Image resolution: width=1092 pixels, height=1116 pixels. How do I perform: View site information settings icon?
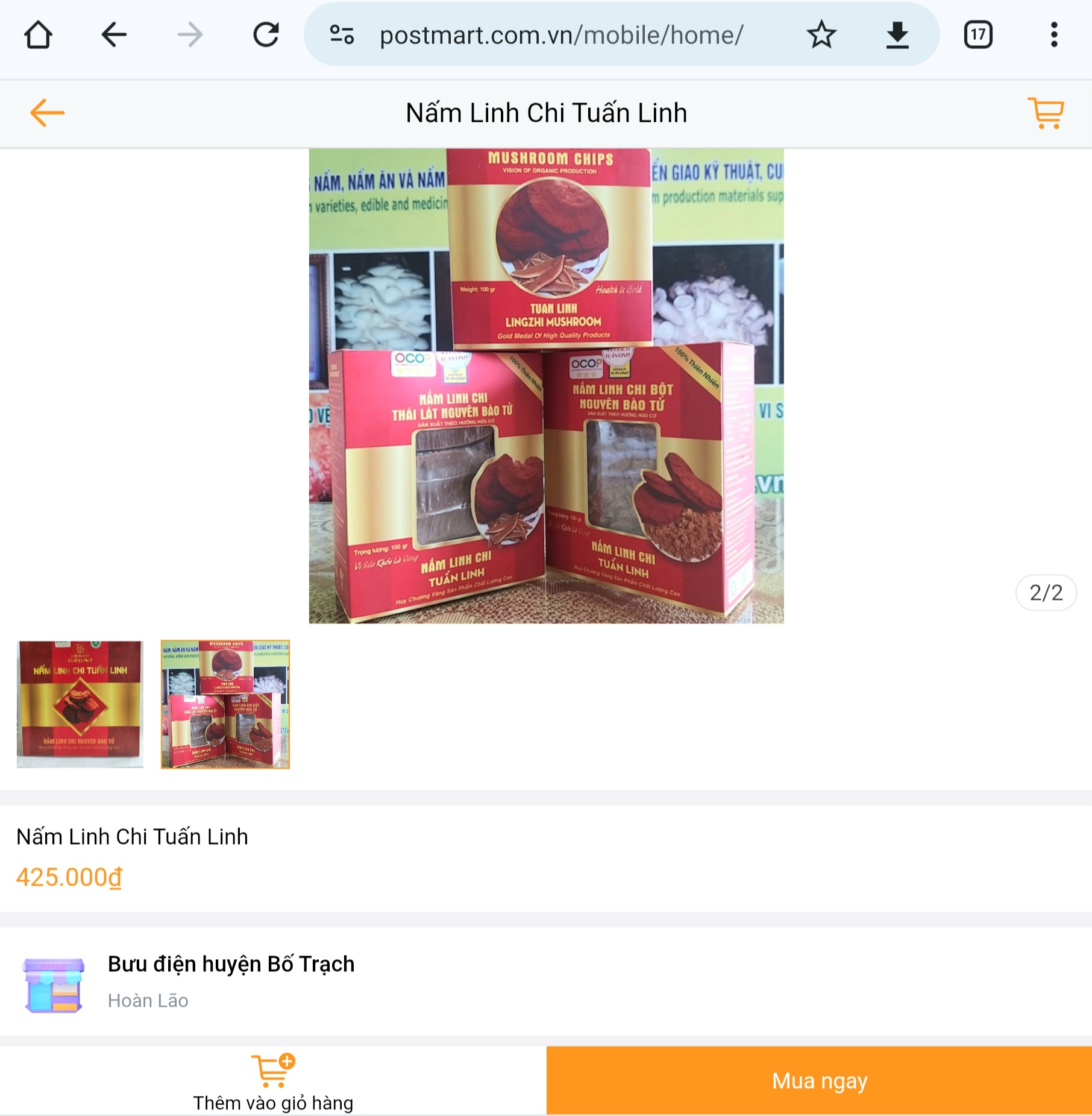coord(342,35)
